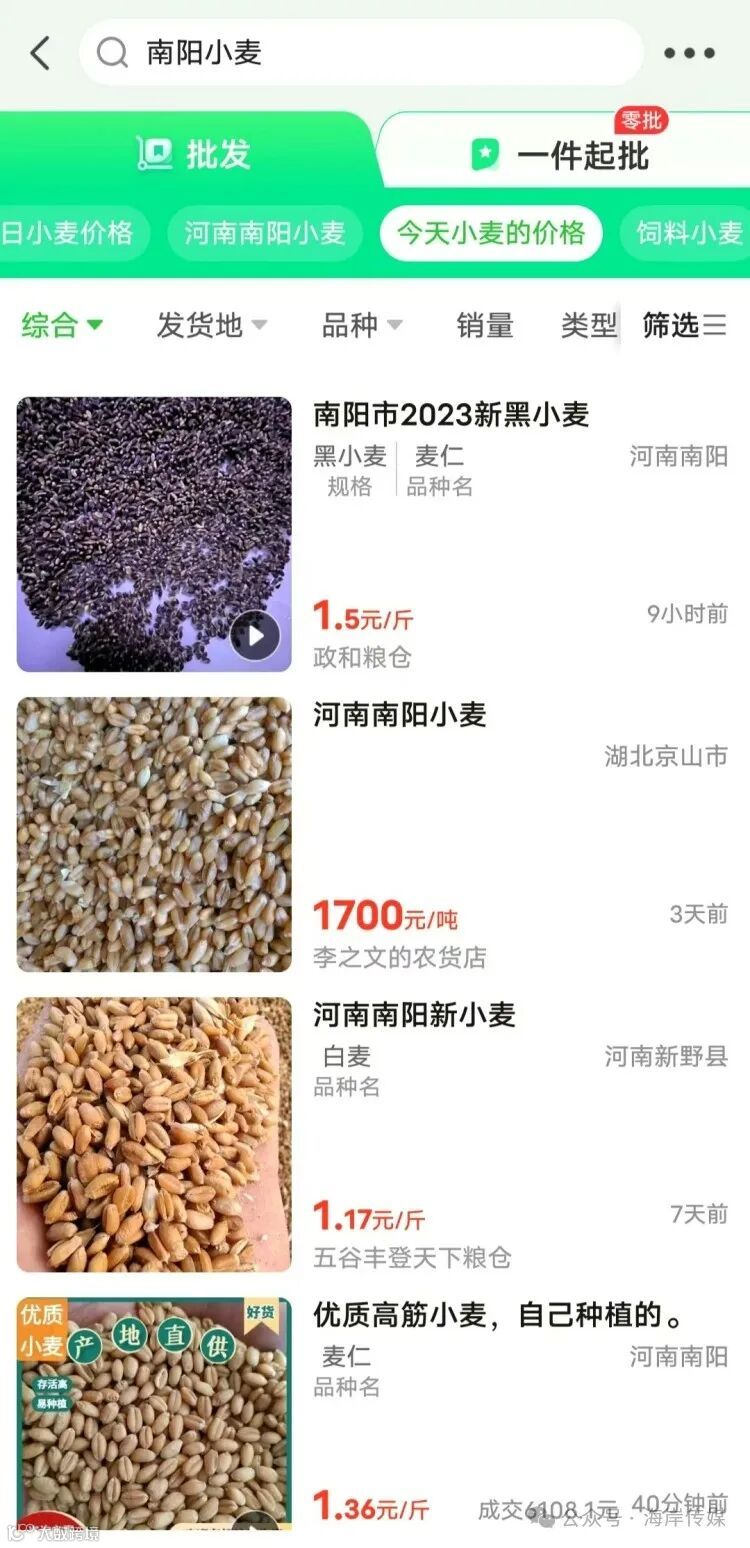Go back using the arrow icon
Screen dimensions: 750x1548
click(x=40, y=53)
